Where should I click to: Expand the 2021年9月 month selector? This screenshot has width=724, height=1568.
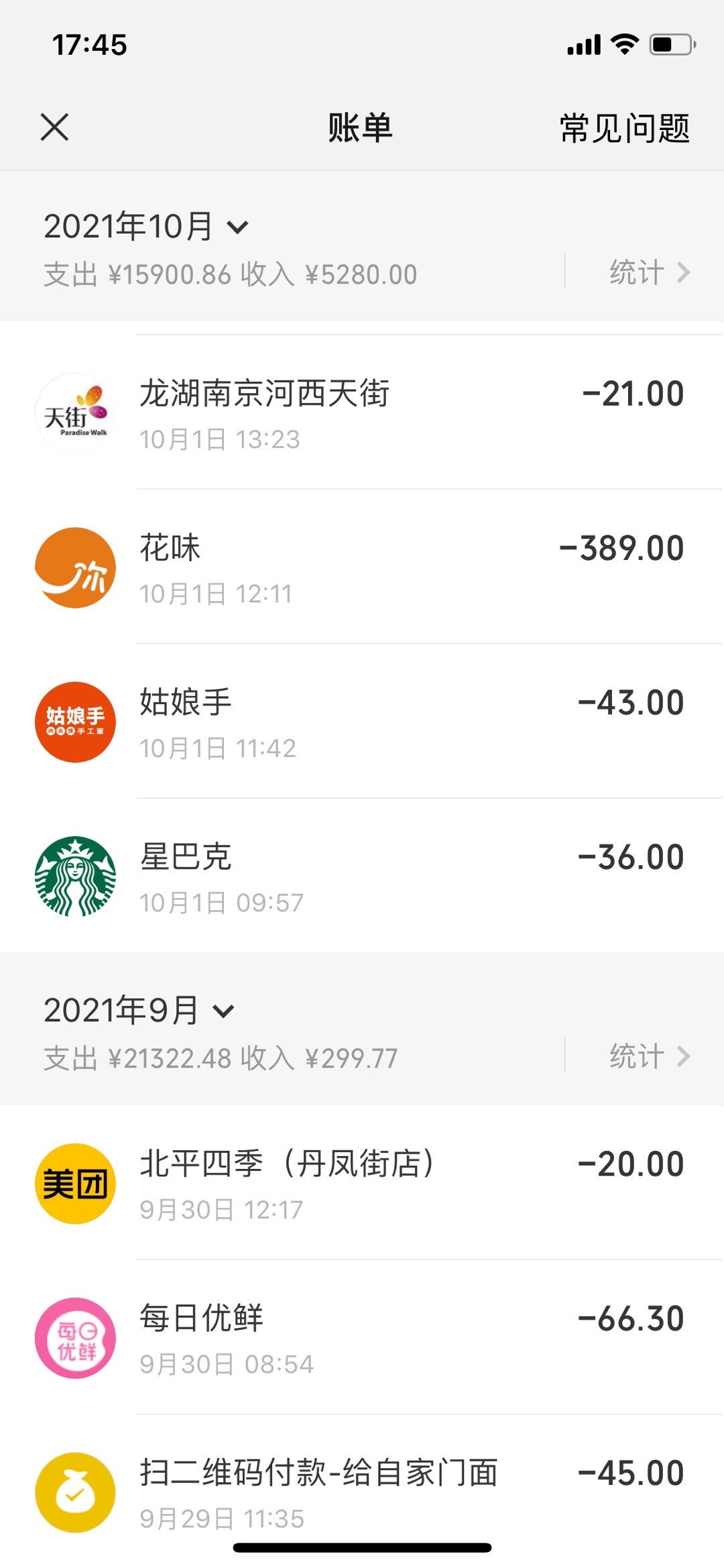(139, 1010)
